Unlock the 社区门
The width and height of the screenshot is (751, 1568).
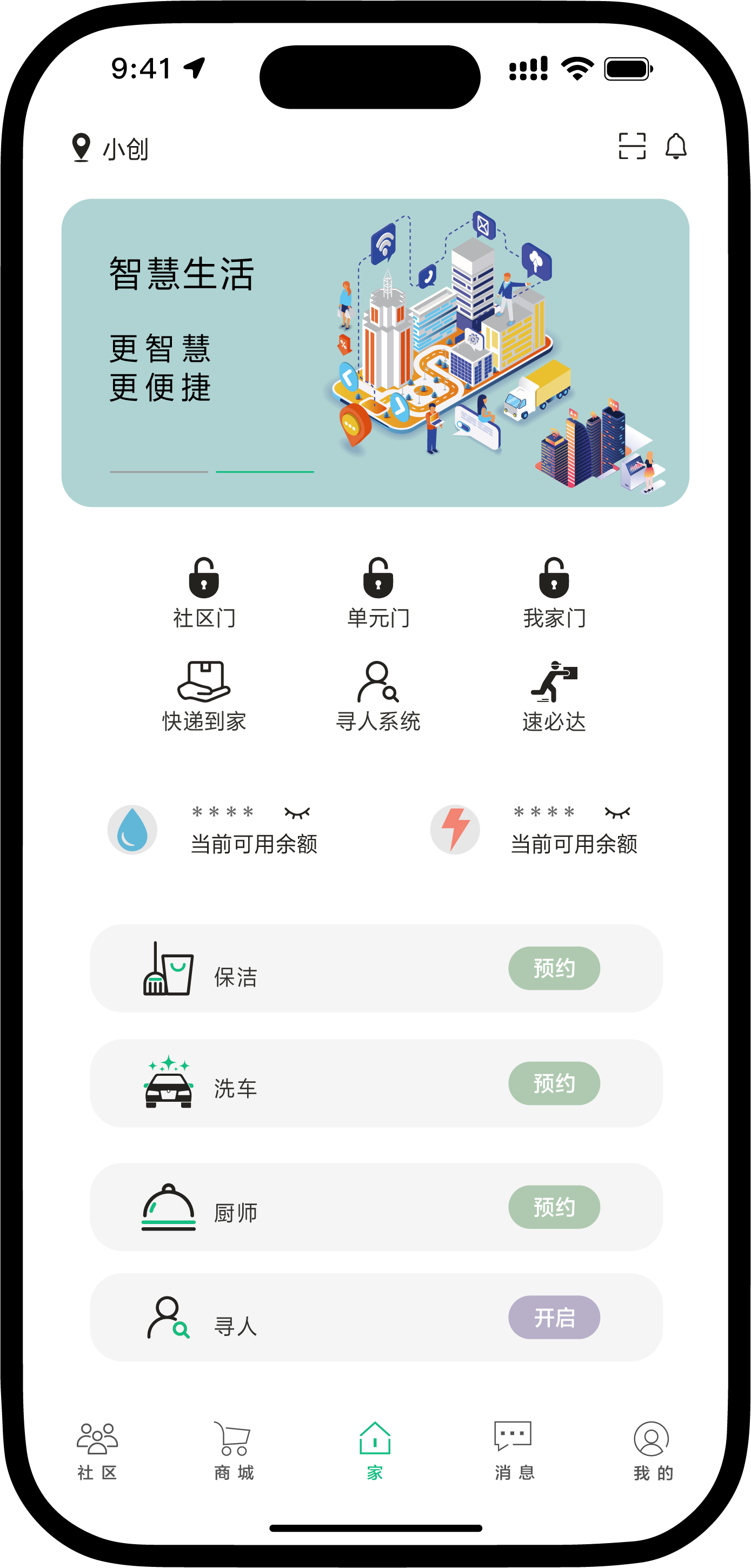[204, 592]
